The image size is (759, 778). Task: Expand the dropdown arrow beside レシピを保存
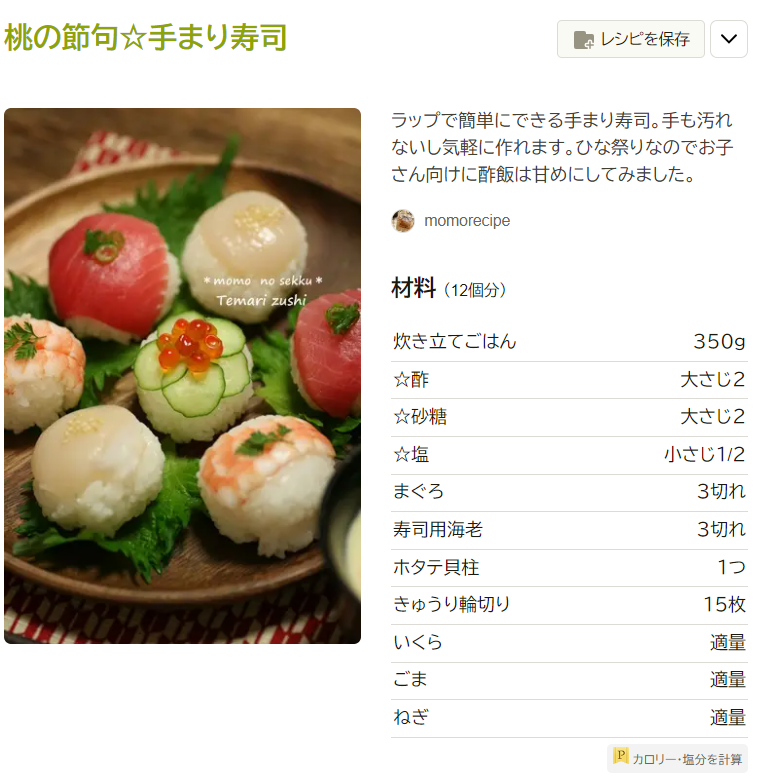coord(728,39)
